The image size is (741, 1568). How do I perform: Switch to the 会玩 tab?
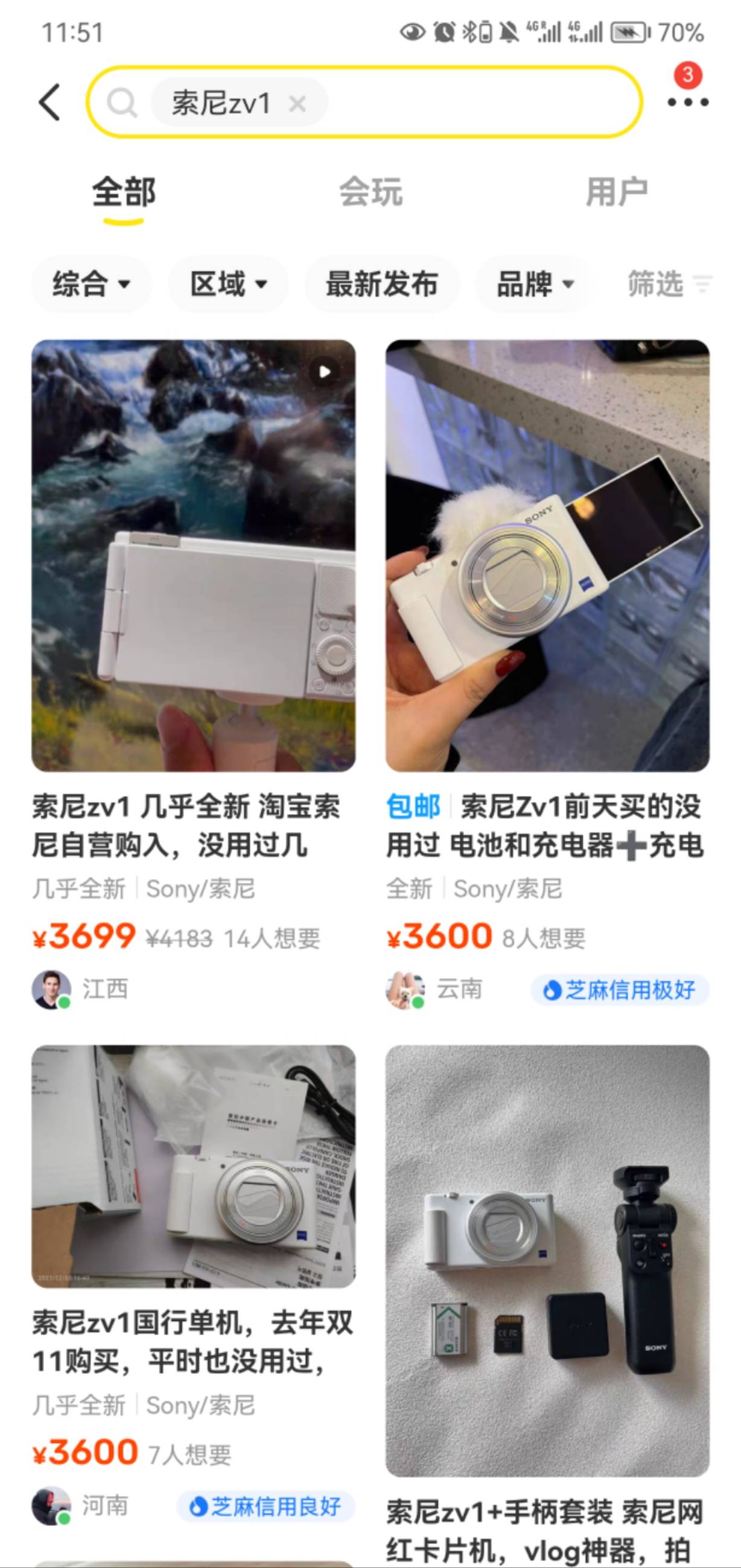pyautogui.click(x=371, y=192)
